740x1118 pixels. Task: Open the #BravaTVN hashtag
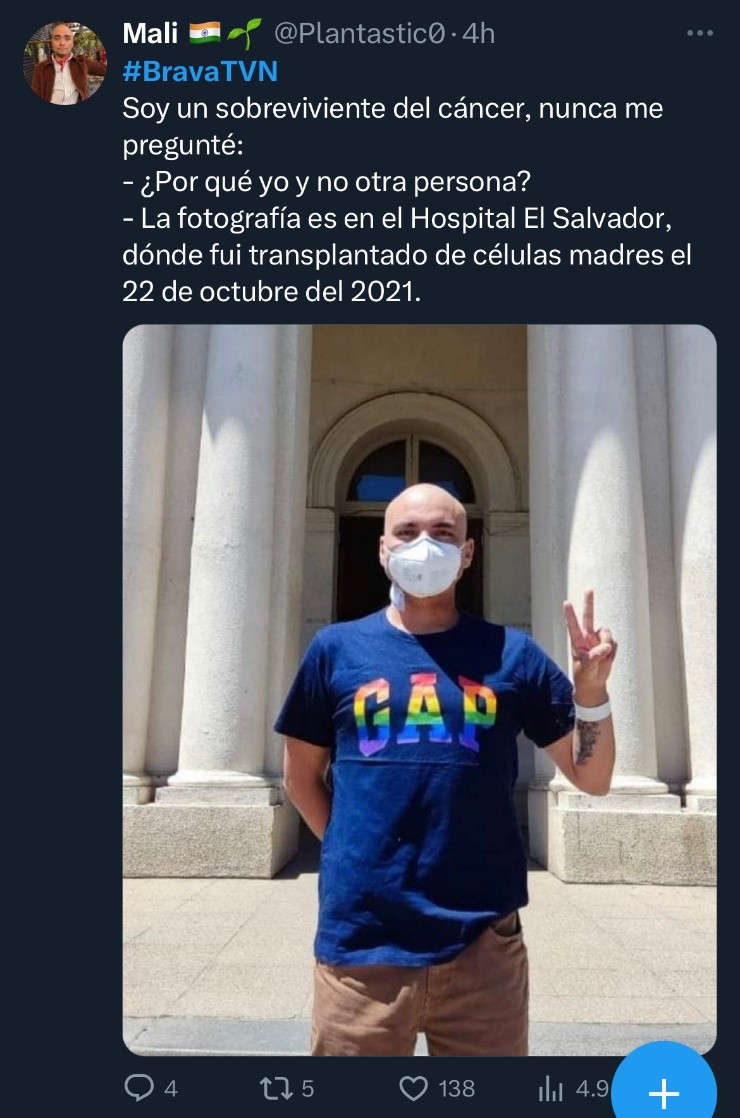tap(200, 72)
